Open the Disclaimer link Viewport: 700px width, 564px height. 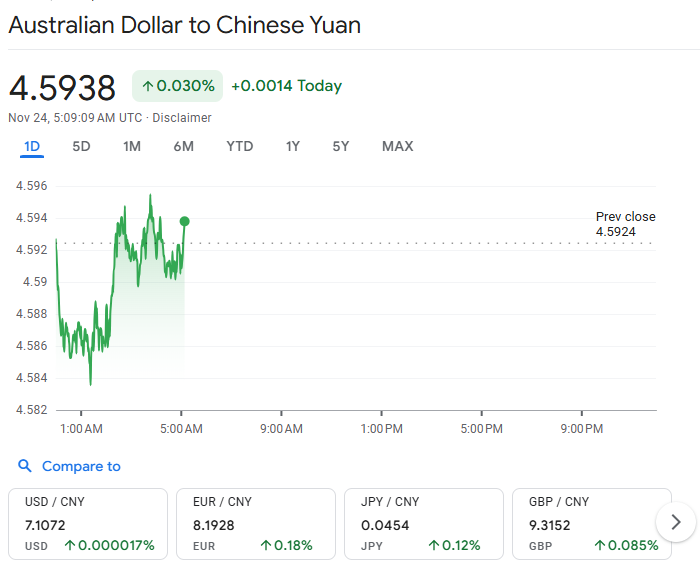point(182,118)
